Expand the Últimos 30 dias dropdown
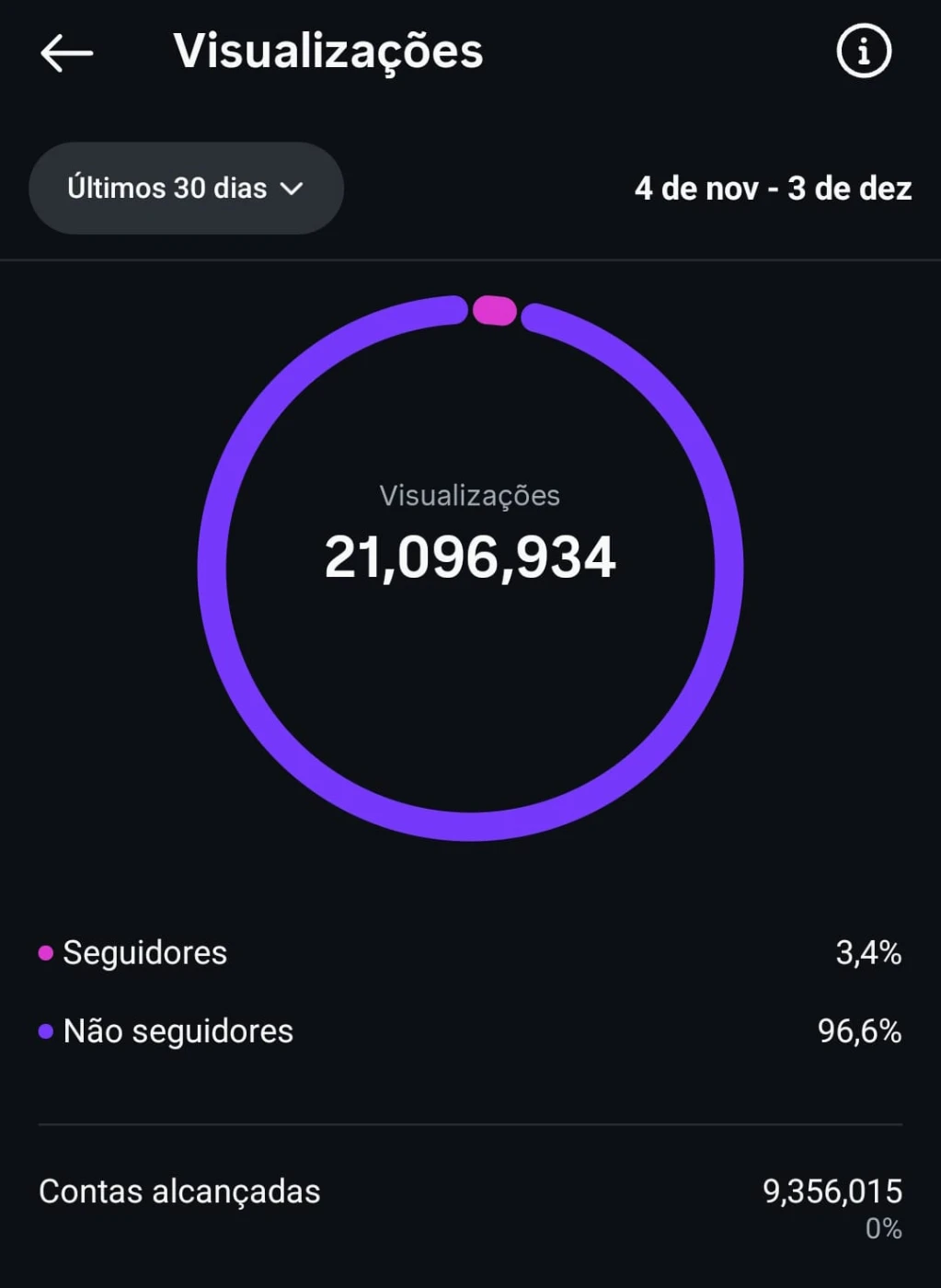 coord(186,189)
